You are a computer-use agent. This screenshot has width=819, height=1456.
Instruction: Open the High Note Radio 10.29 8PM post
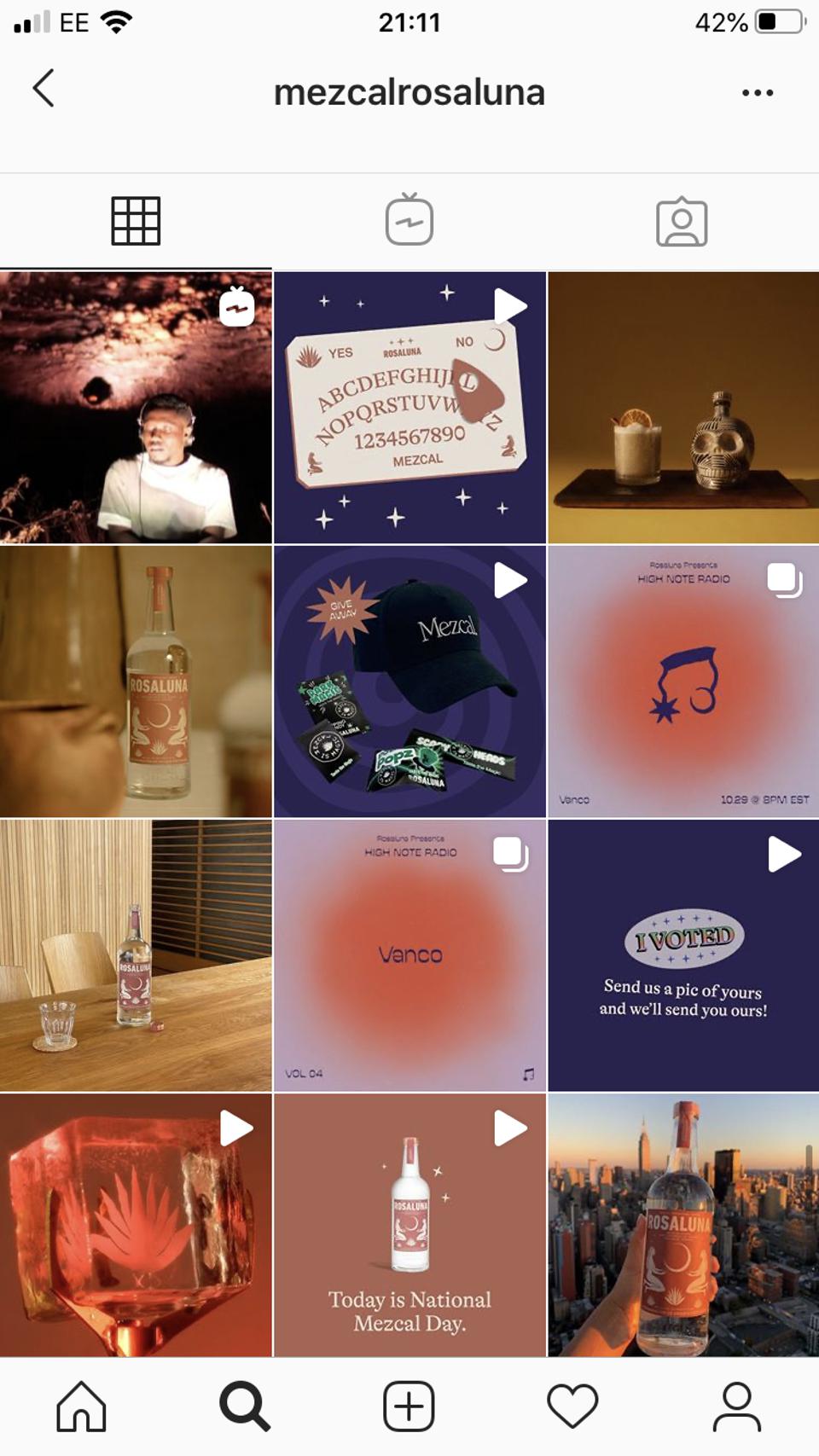683,682
